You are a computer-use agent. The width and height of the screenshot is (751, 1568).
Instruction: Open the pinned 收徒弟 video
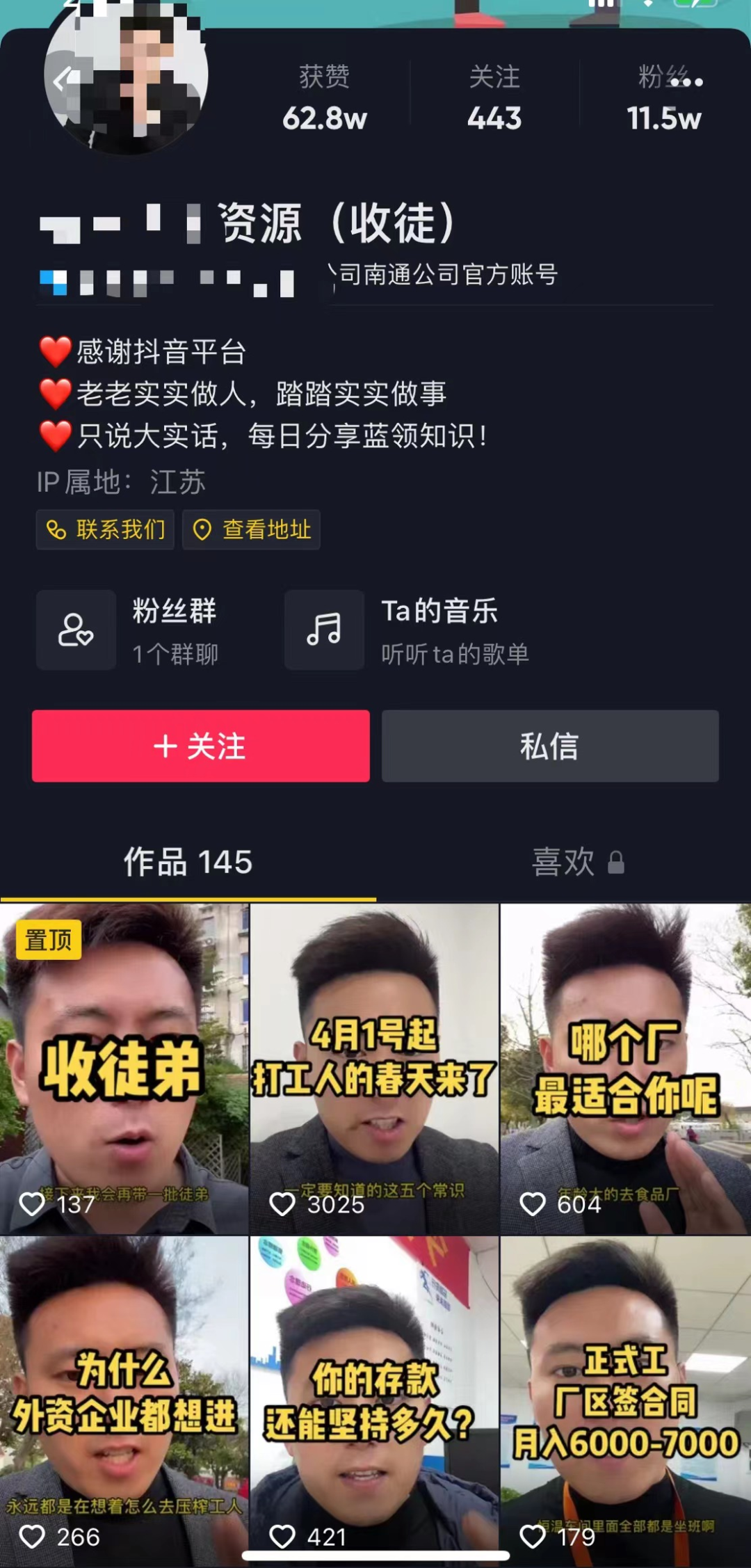pyautogui.click(x=124, y=1068)
